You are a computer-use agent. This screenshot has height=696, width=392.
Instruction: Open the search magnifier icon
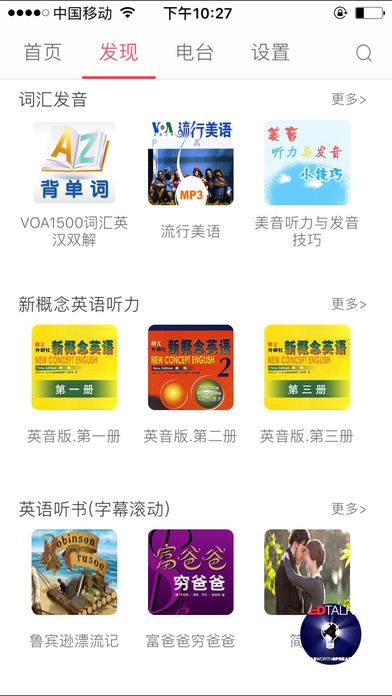tap(364, 53)
